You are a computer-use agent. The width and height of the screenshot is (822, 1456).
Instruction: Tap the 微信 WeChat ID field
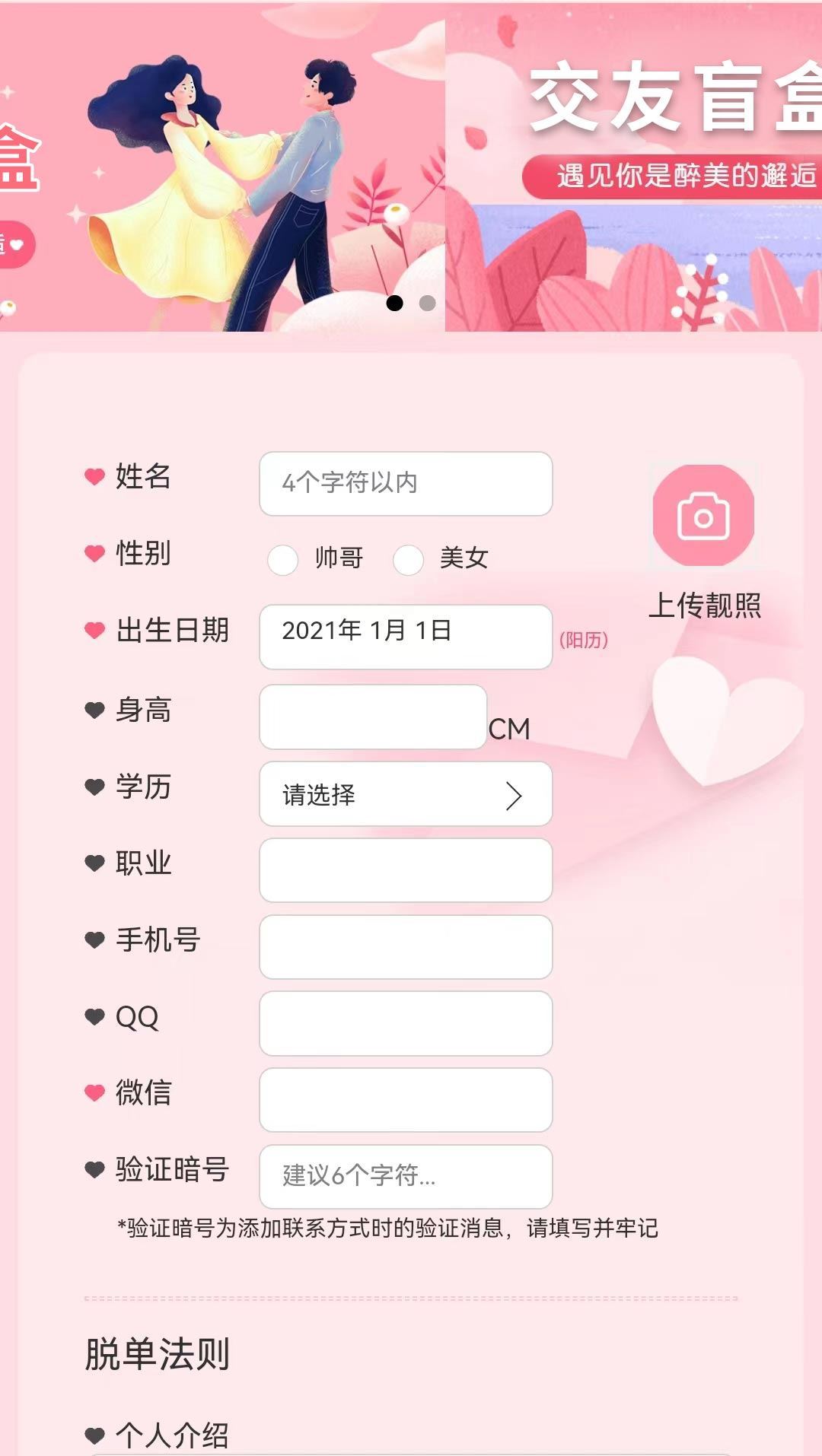tap(406, 1100)
